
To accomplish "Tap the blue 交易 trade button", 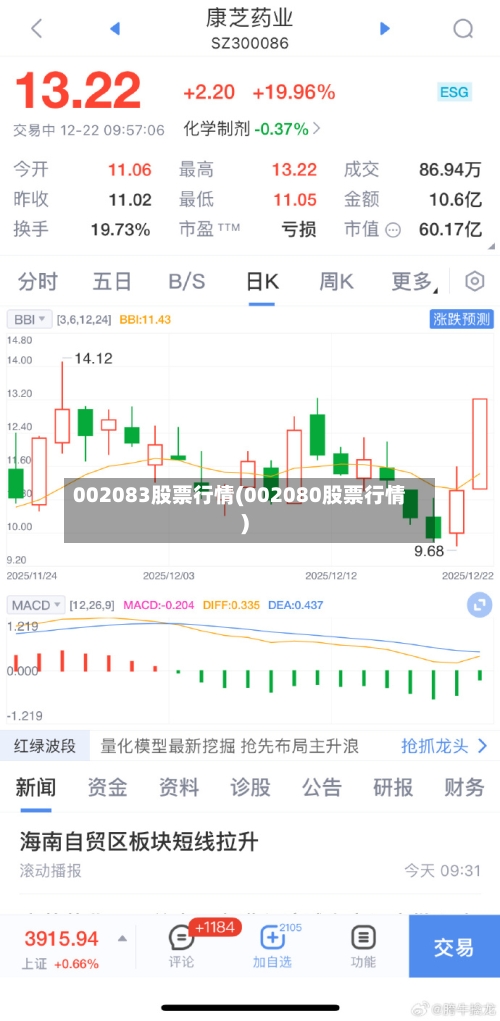I will tap(454, 946).
